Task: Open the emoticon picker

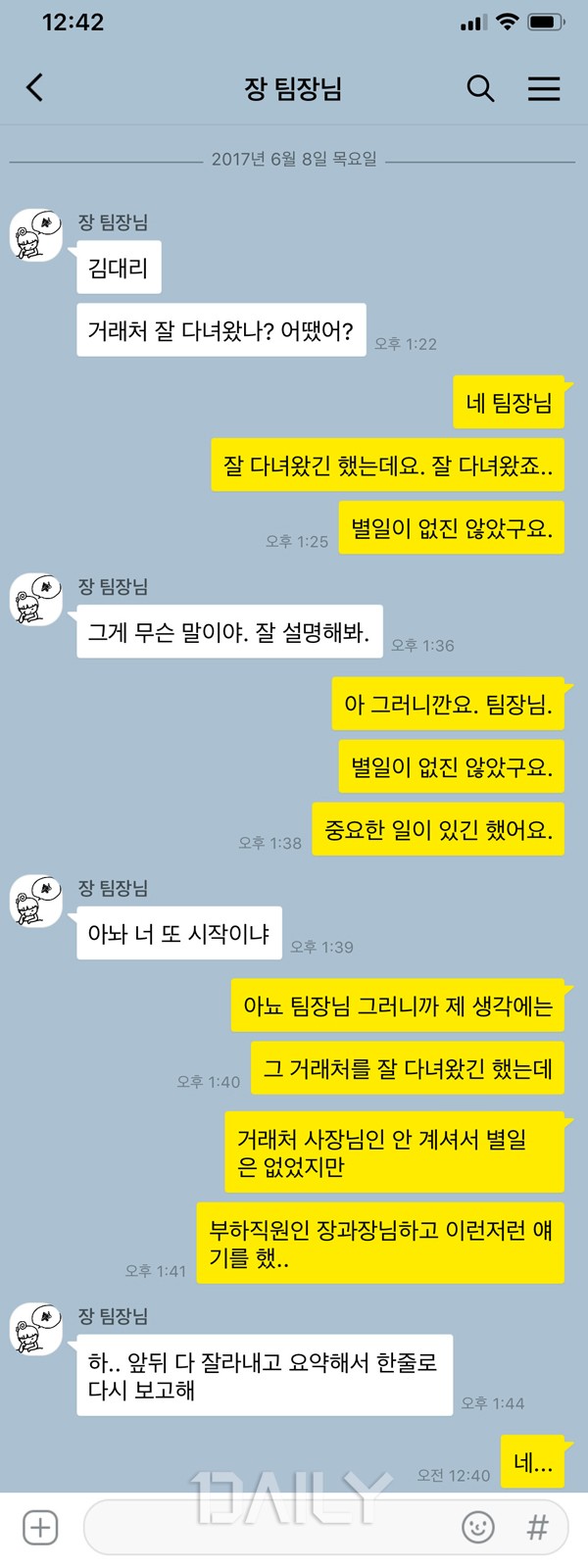Action: [478, 1527]
